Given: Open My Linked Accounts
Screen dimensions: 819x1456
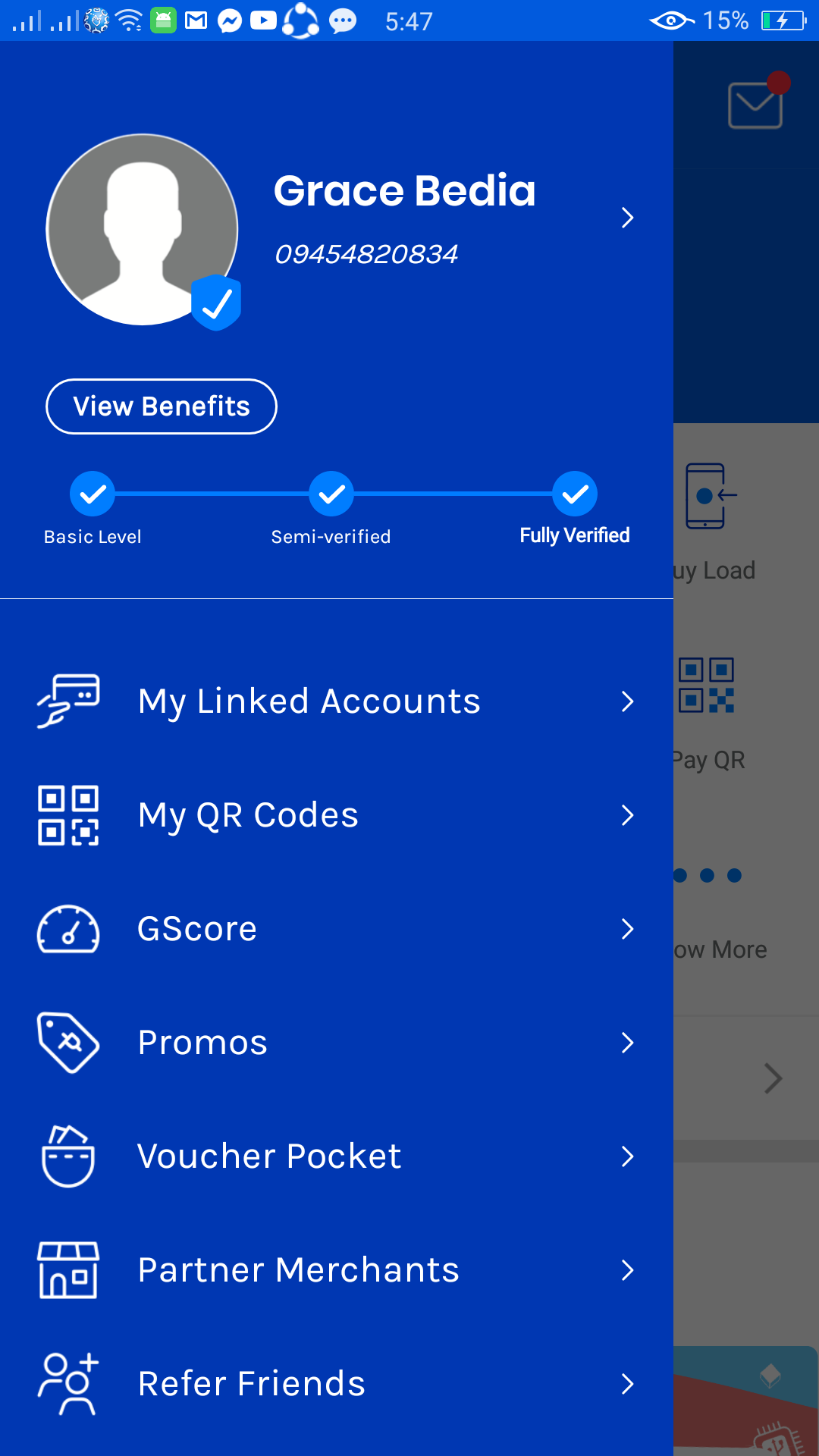Looking at the screenshot, I should tap(309, 701).
